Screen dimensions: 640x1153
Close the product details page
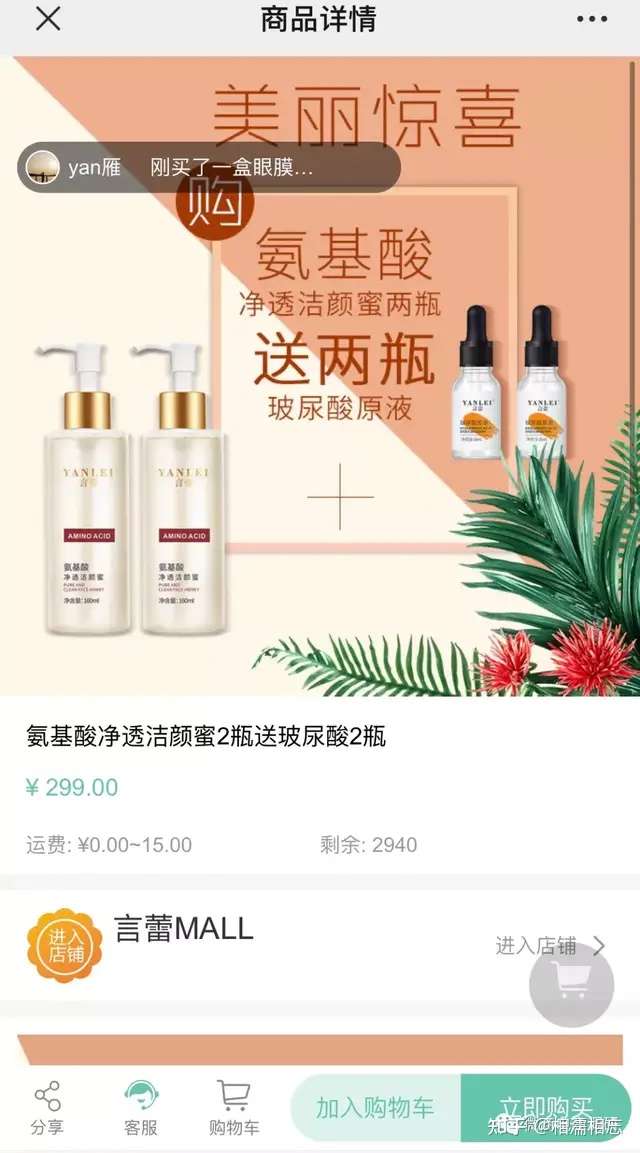click(x=47, y=20)
